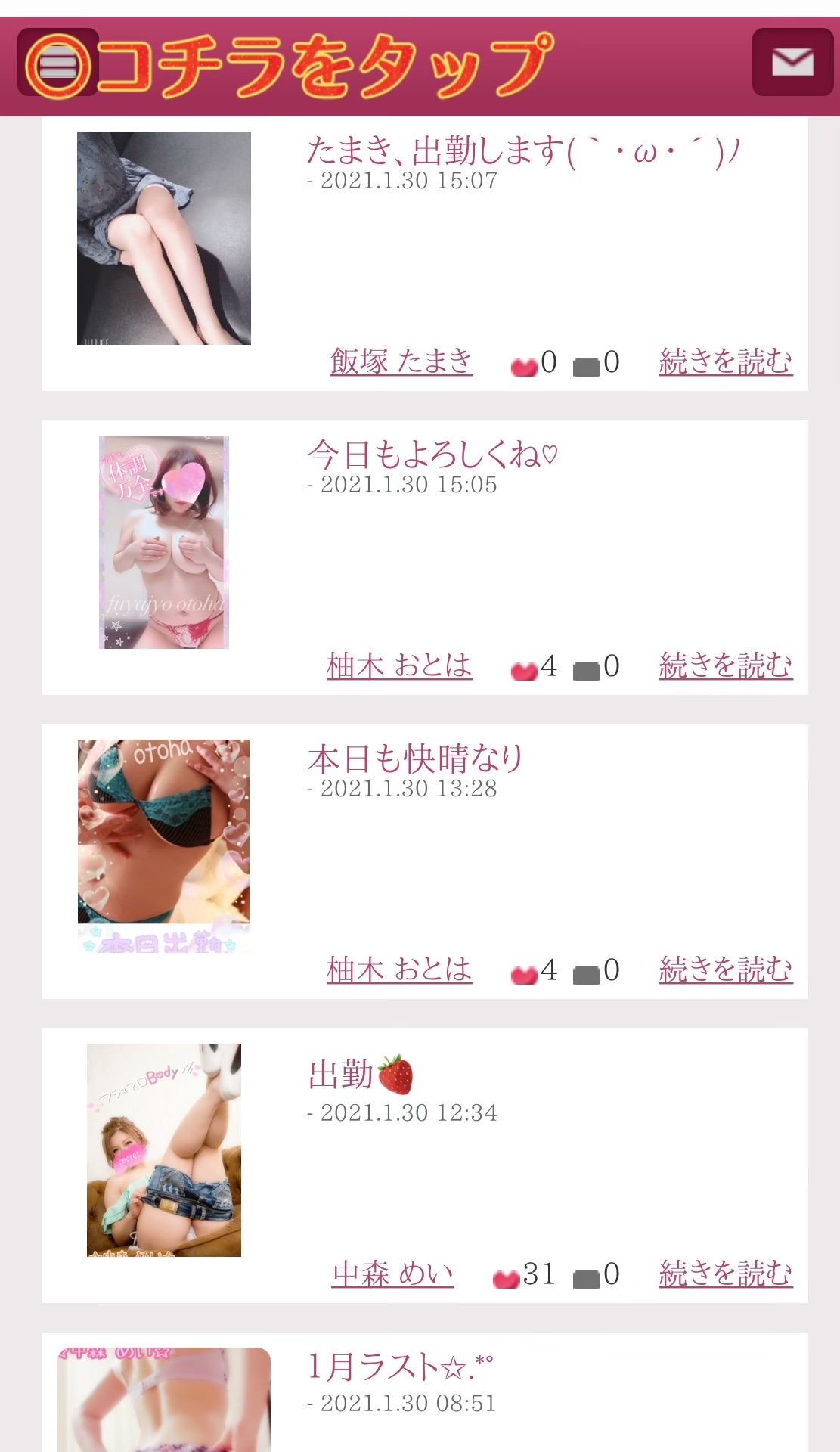Open the 出勤 strawberry post title
840x1452 pixels.
pyautogui.click(x=361, y=1075)
